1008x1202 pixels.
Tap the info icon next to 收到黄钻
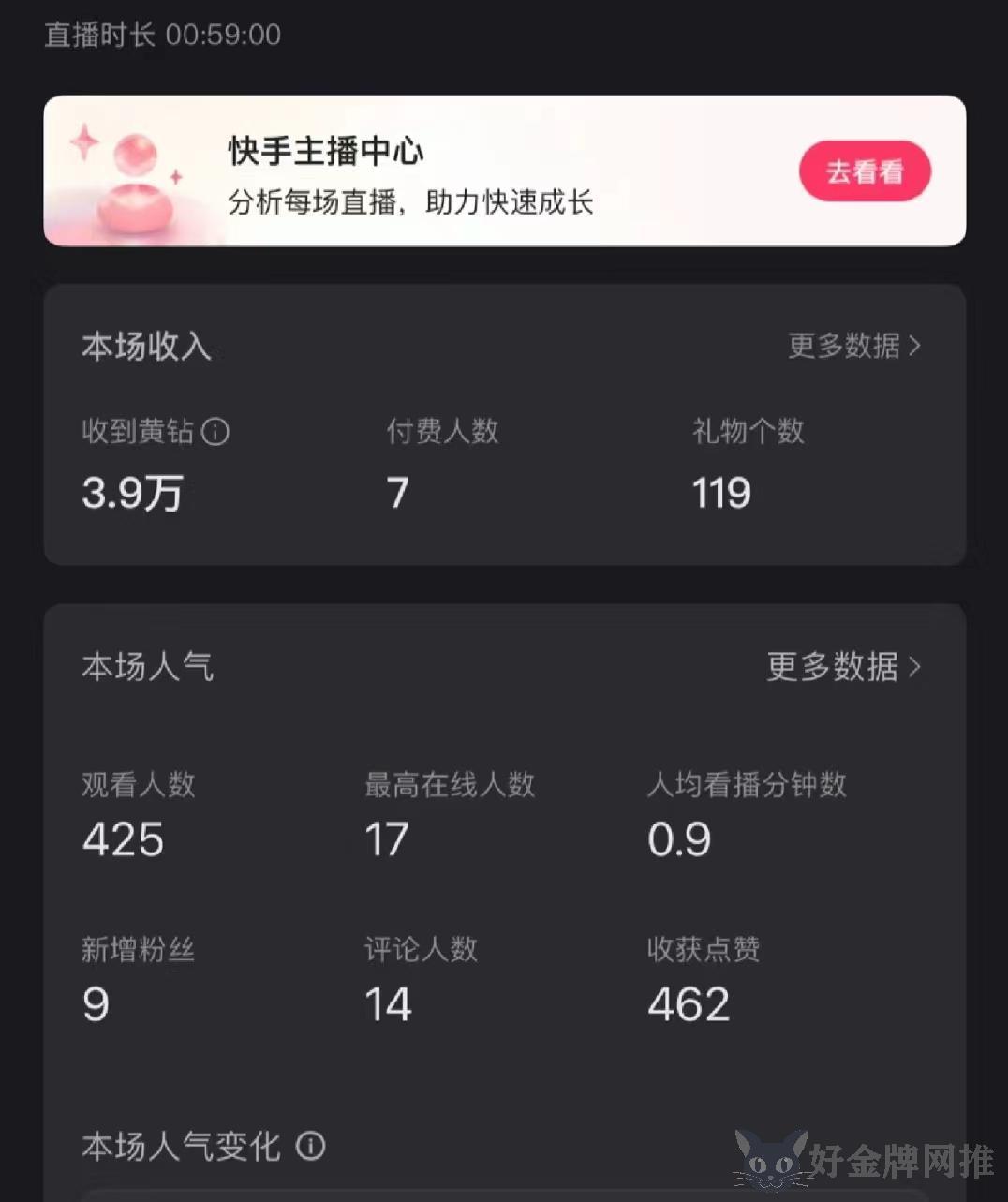pyautogui.click(x=215, y=432)
